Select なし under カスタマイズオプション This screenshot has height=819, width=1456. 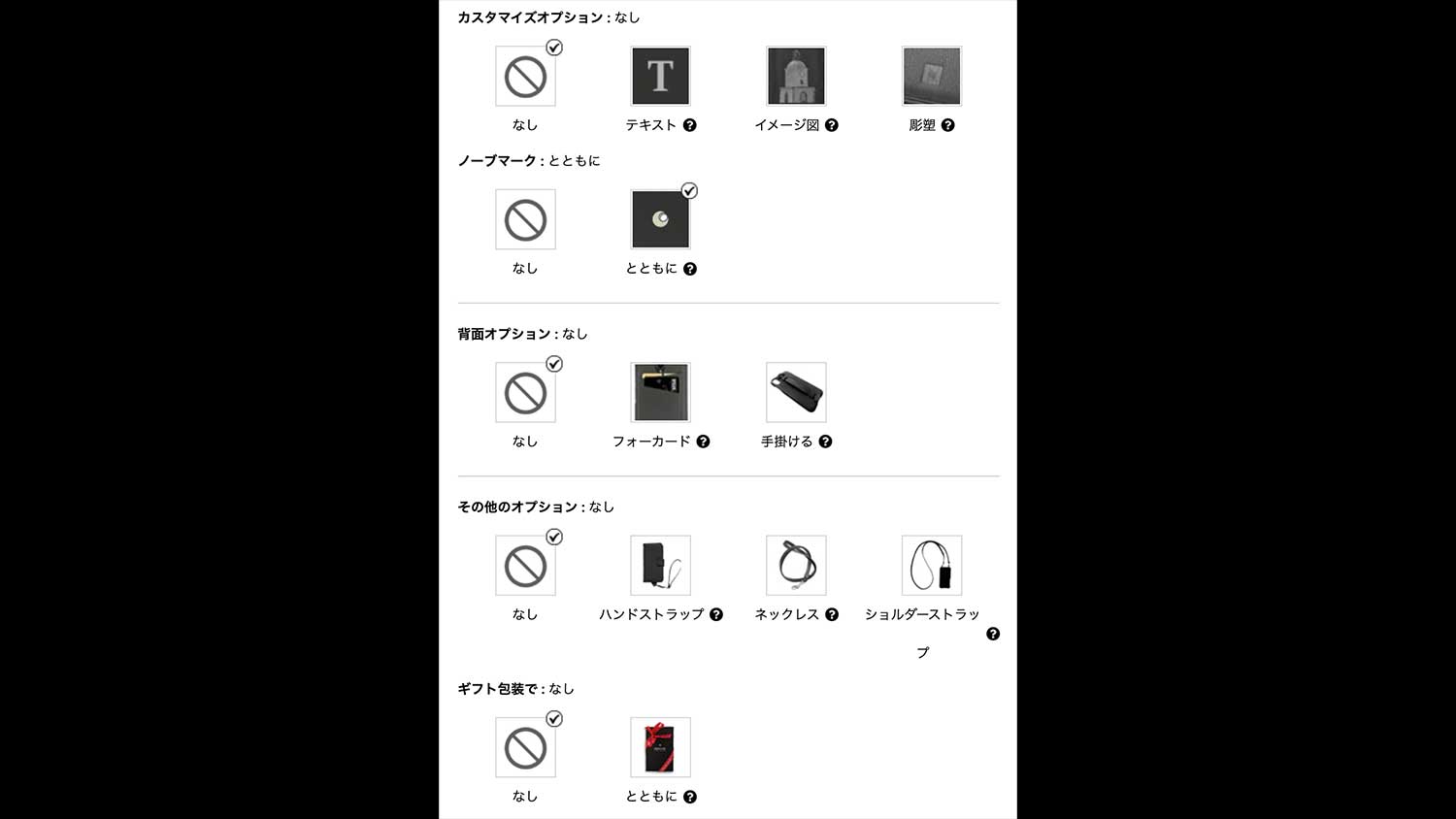[525, 77]
